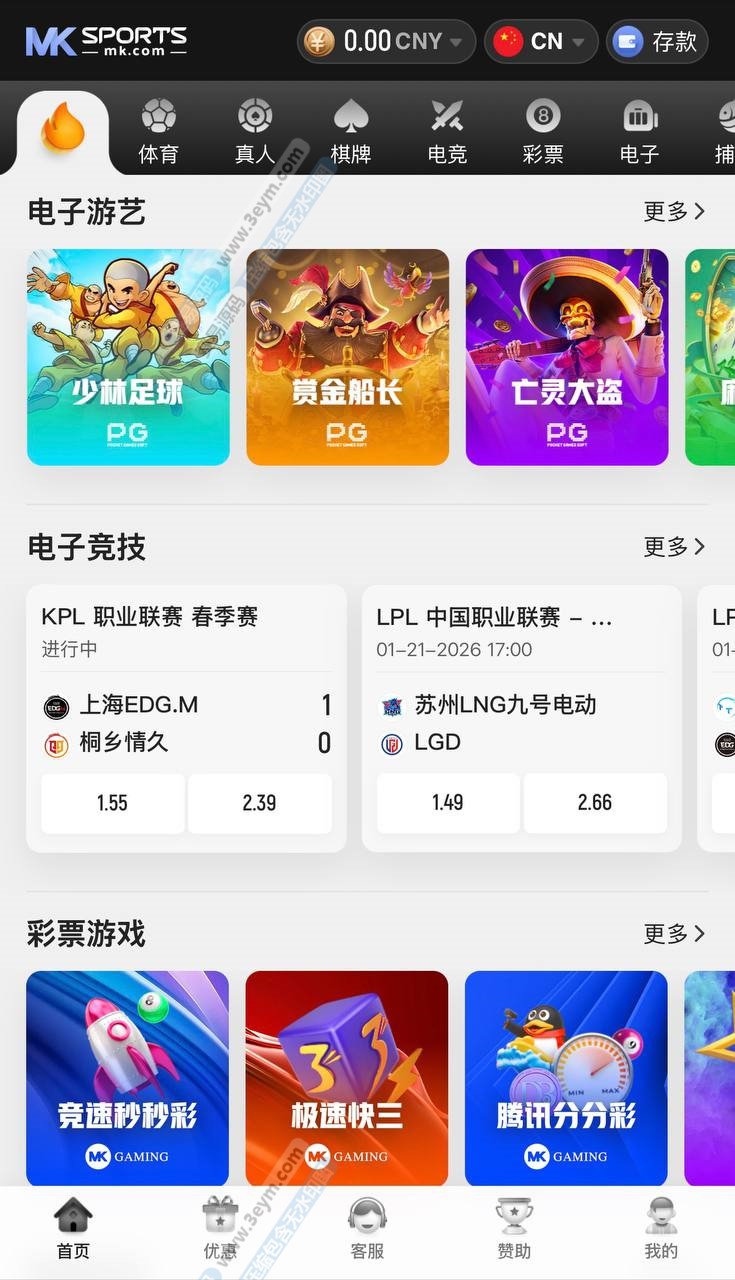Switch to the 我的 profile tab
The image size is (735, 1280).
661,1230
